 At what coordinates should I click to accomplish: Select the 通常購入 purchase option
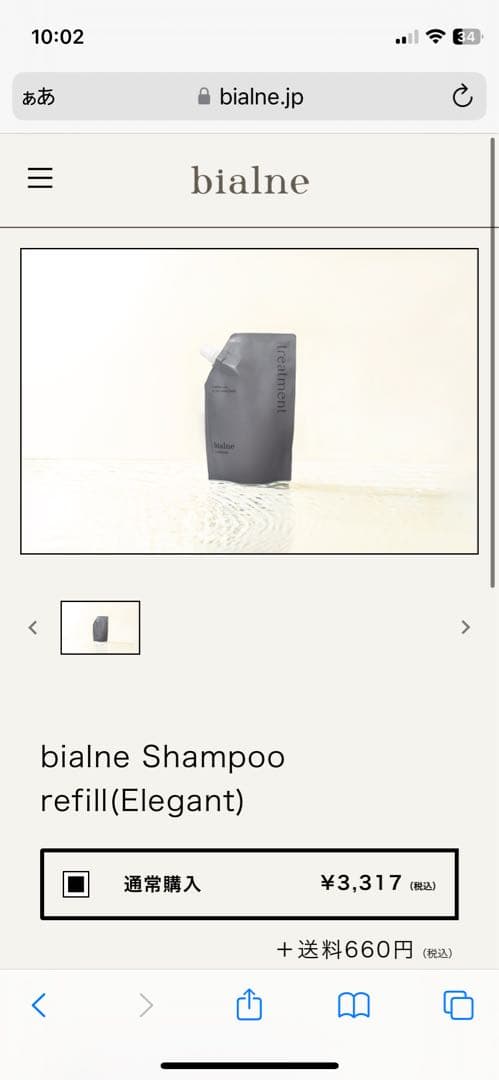point(250,884)
